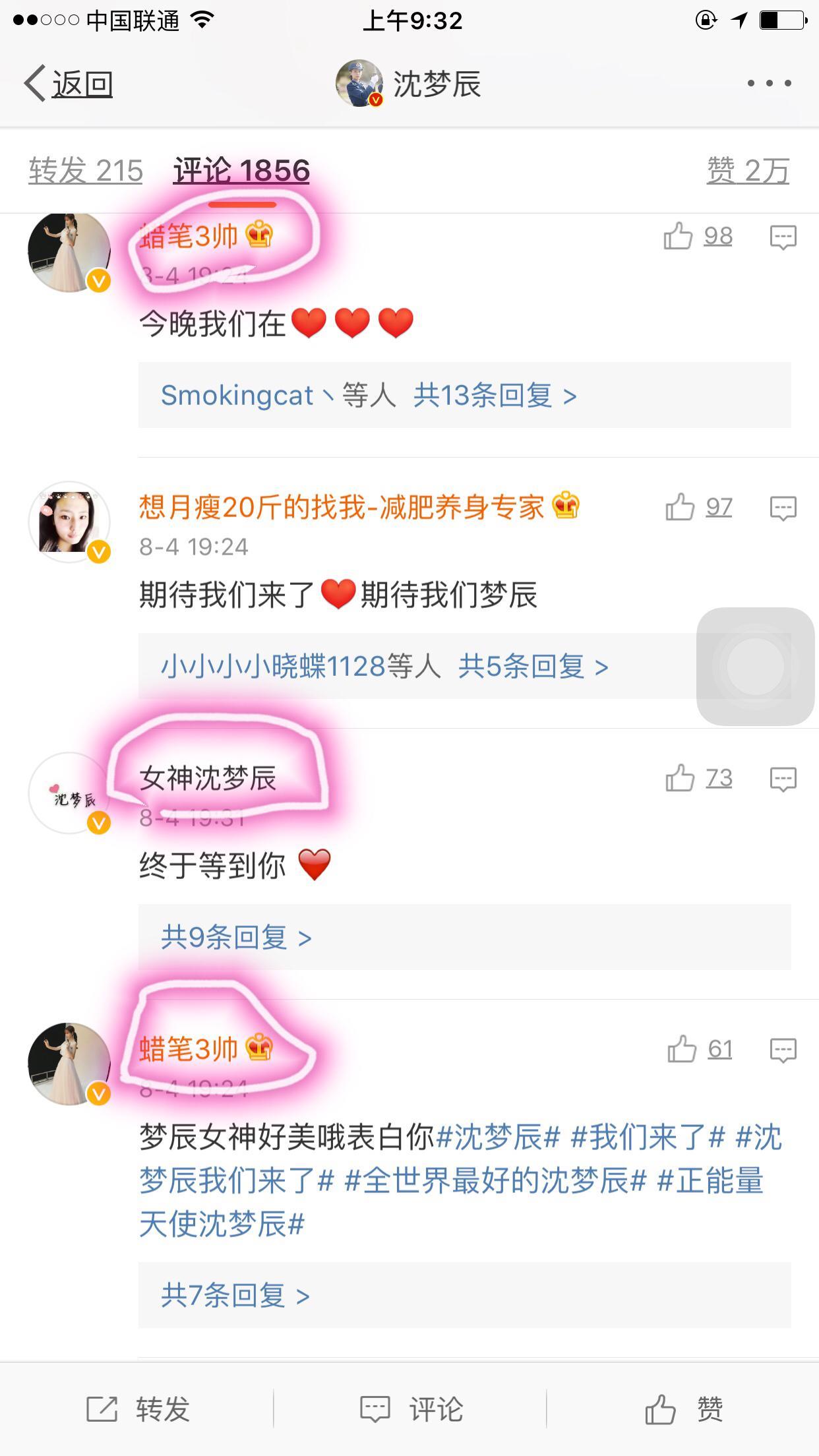Screen dimensions: 819x1456
Task: Reply to the comment 终于等到你
Action: point(783,779)
